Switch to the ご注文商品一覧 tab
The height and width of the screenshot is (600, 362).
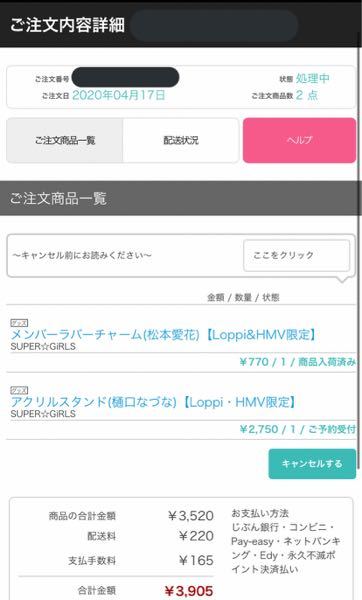tap(65, 140)
